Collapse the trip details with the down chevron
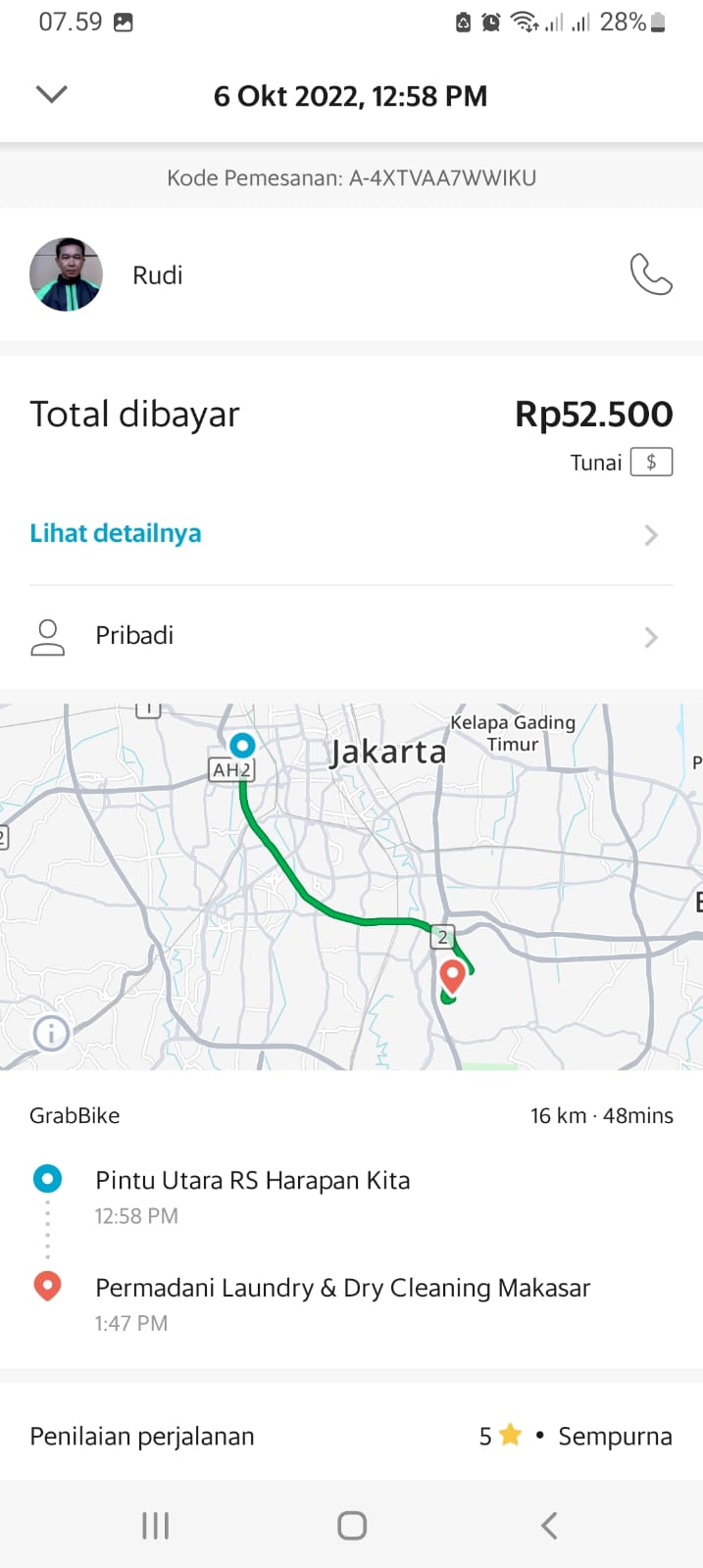This screenshot has height=1568, width=703. click(x=51, y=94)
